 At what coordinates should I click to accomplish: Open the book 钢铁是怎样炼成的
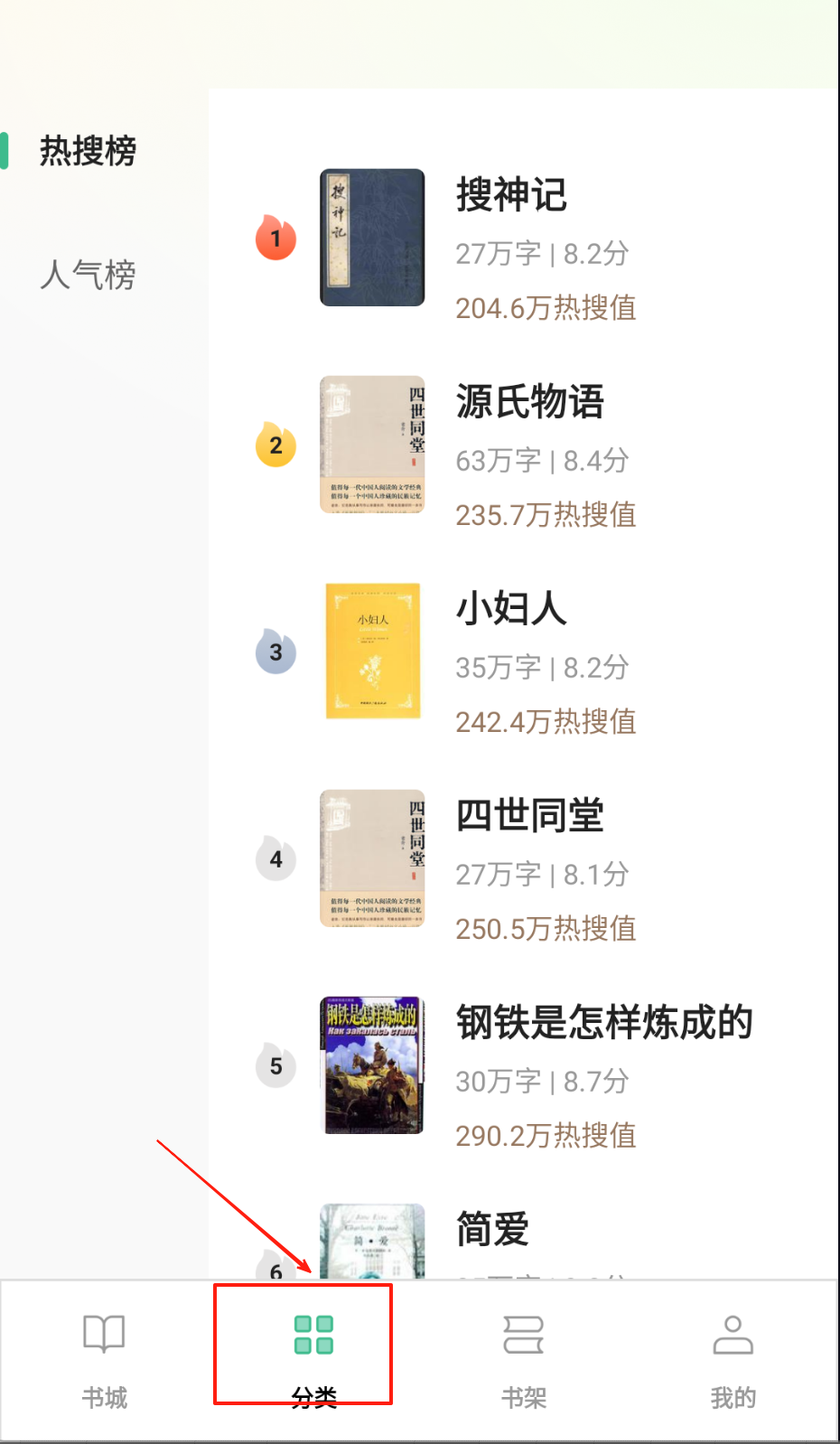pos(603,1022)
